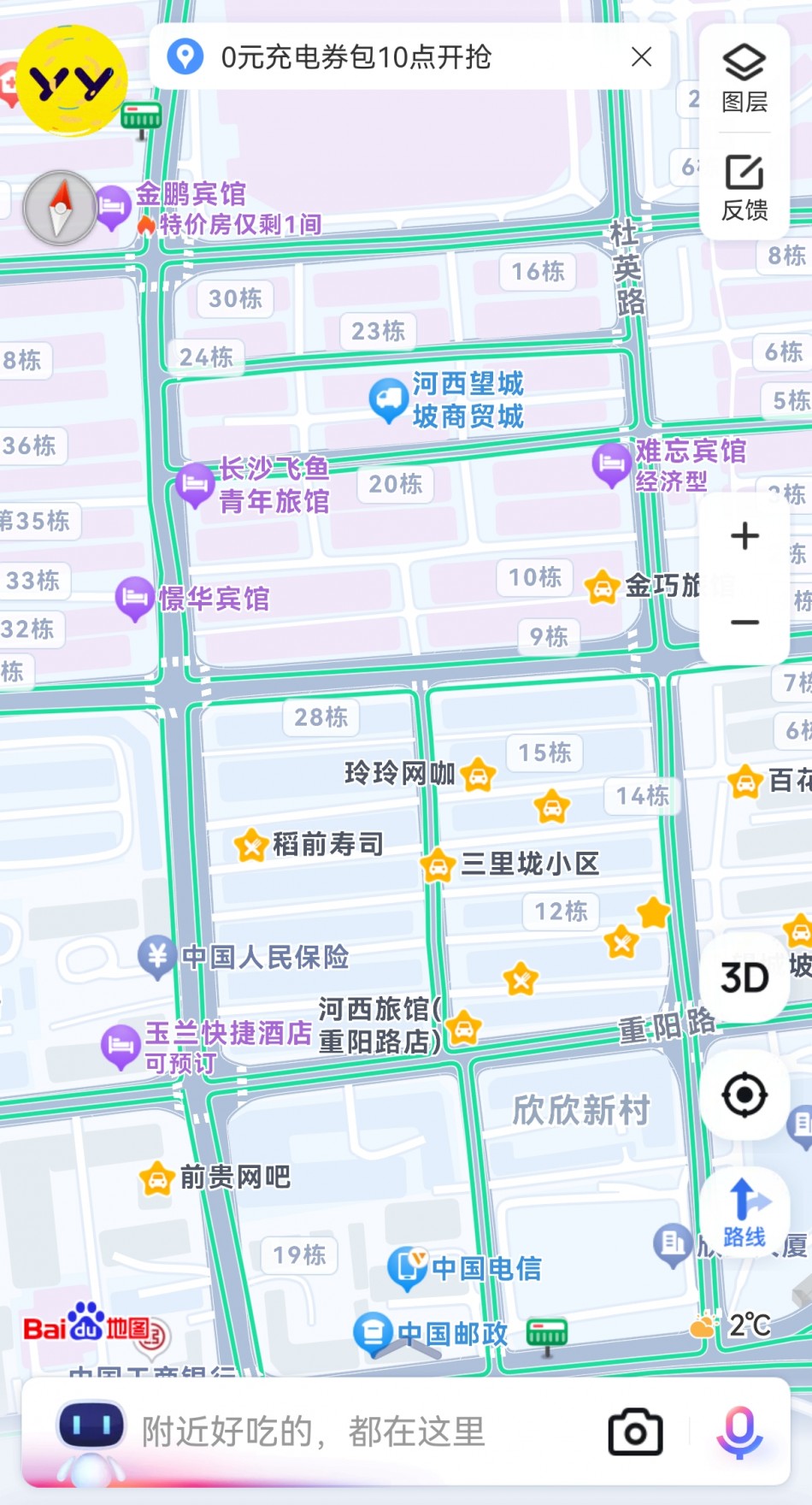
Task: Reset map orientation with the compass
Action: point(60,208)
